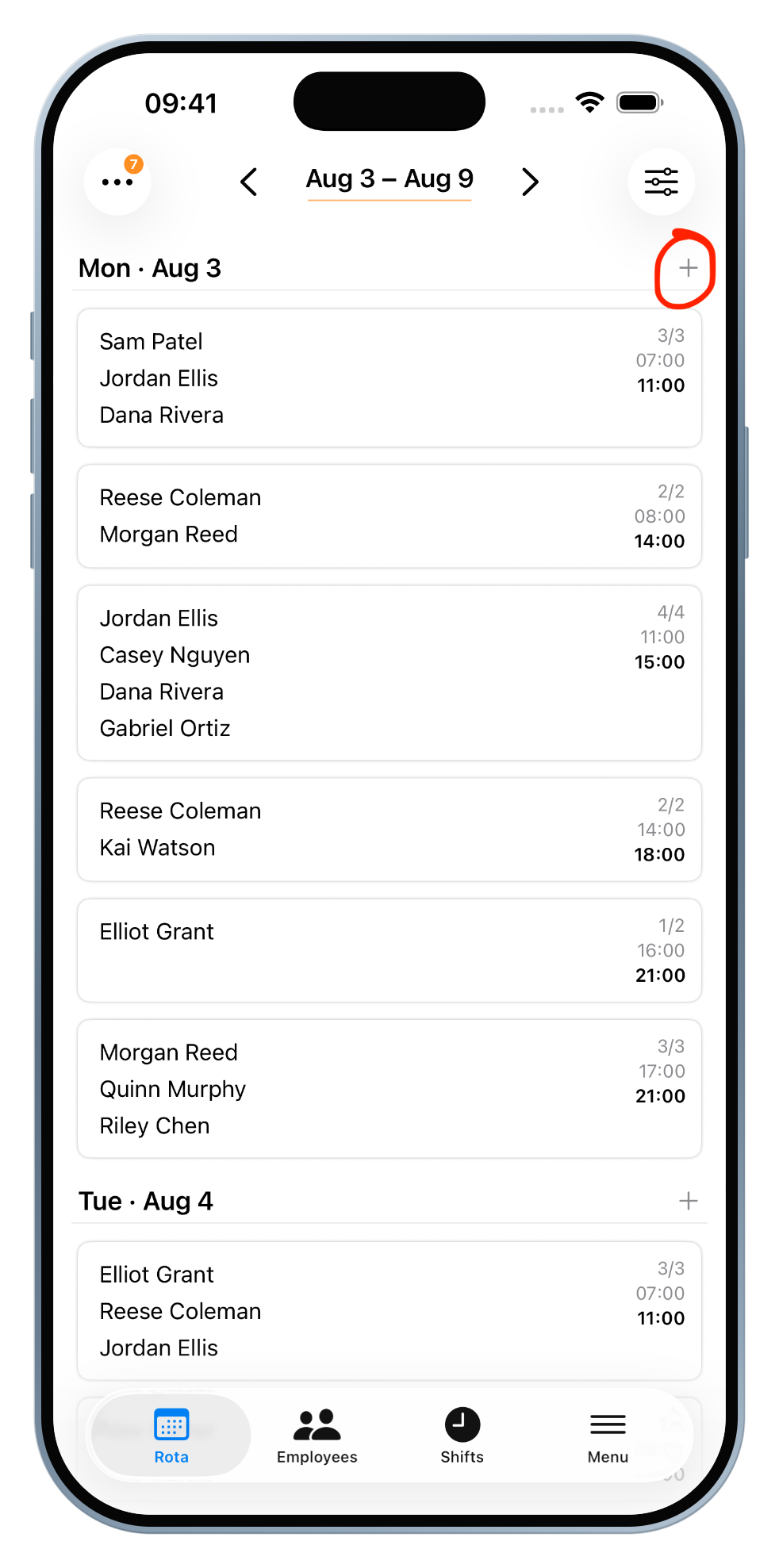Open Elliot Grant's 16:00–21:00 shift
Image resolution: width=779 pixels, height=1568 pixels.
389,950
